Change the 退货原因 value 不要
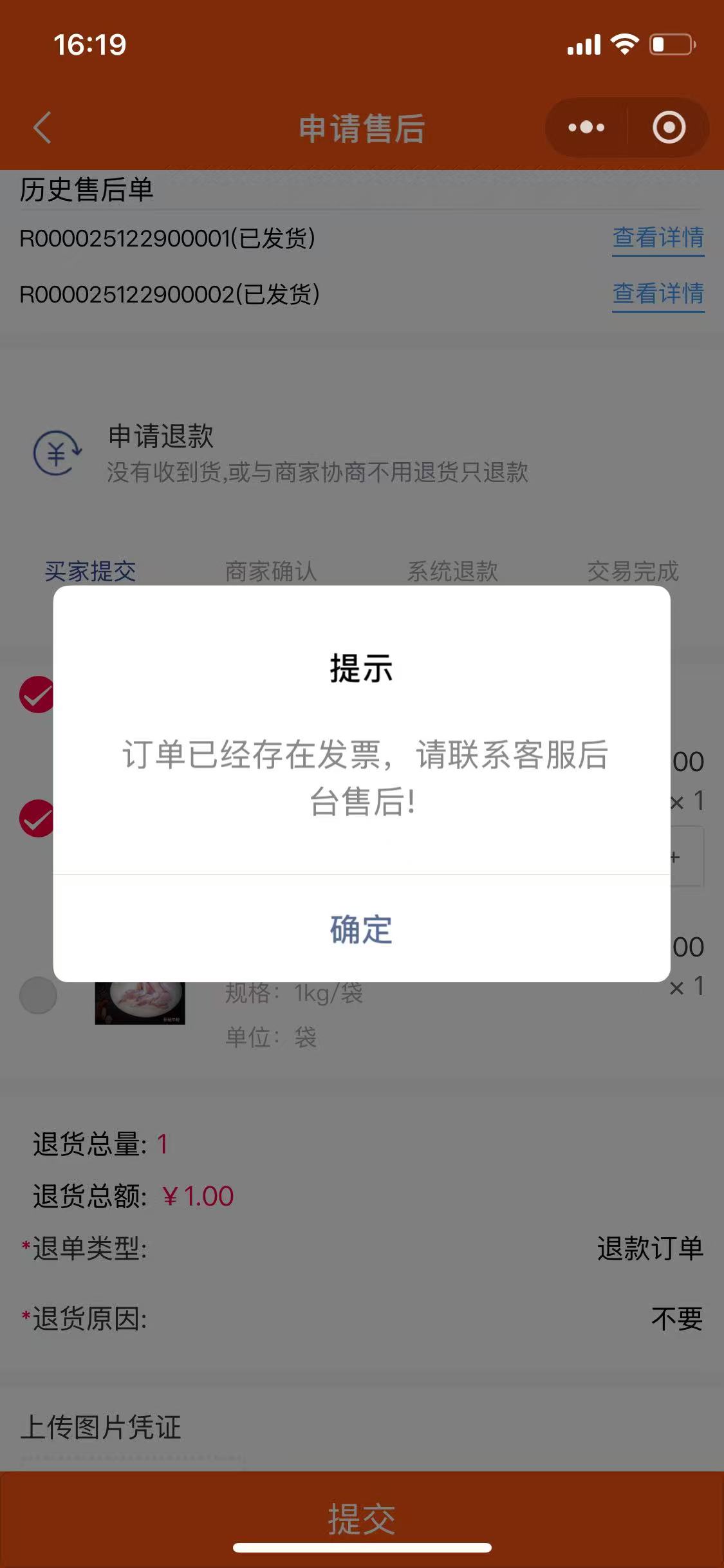724x1568 pixels. click(676, 1320)
